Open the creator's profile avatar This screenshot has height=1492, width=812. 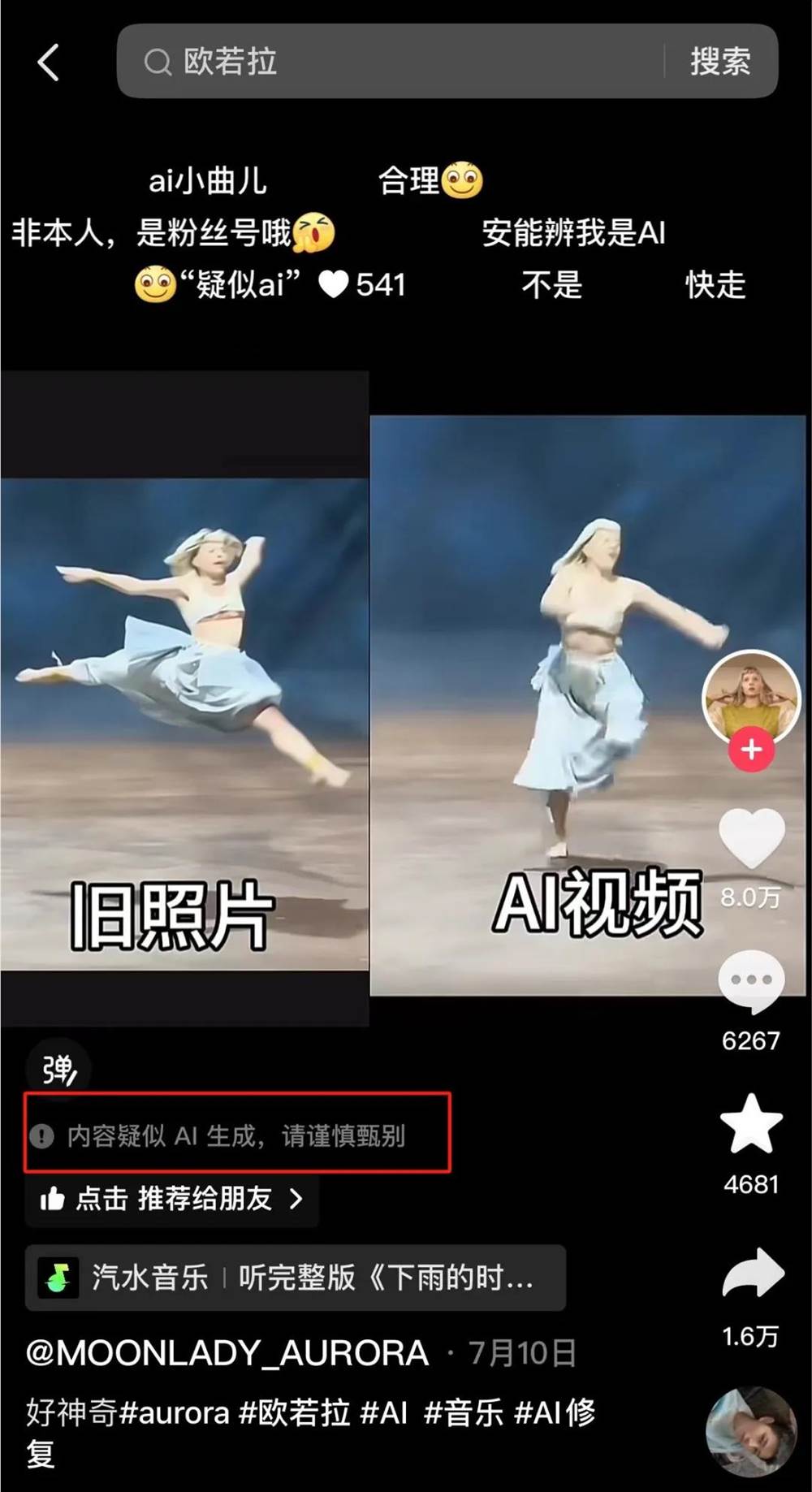tap(751, 697)
